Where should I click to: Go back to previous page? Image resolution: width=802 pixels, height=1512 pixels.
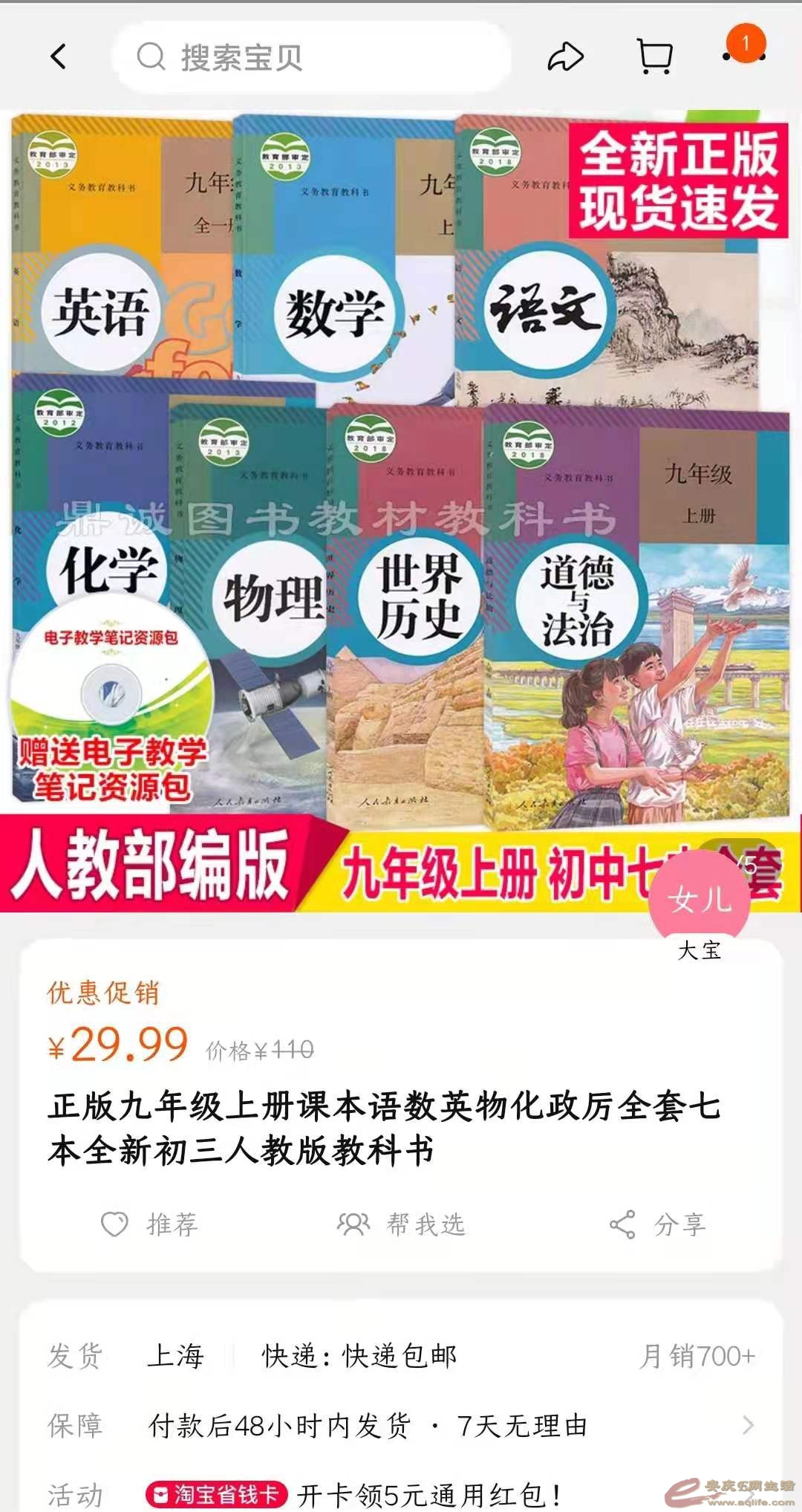58,56
